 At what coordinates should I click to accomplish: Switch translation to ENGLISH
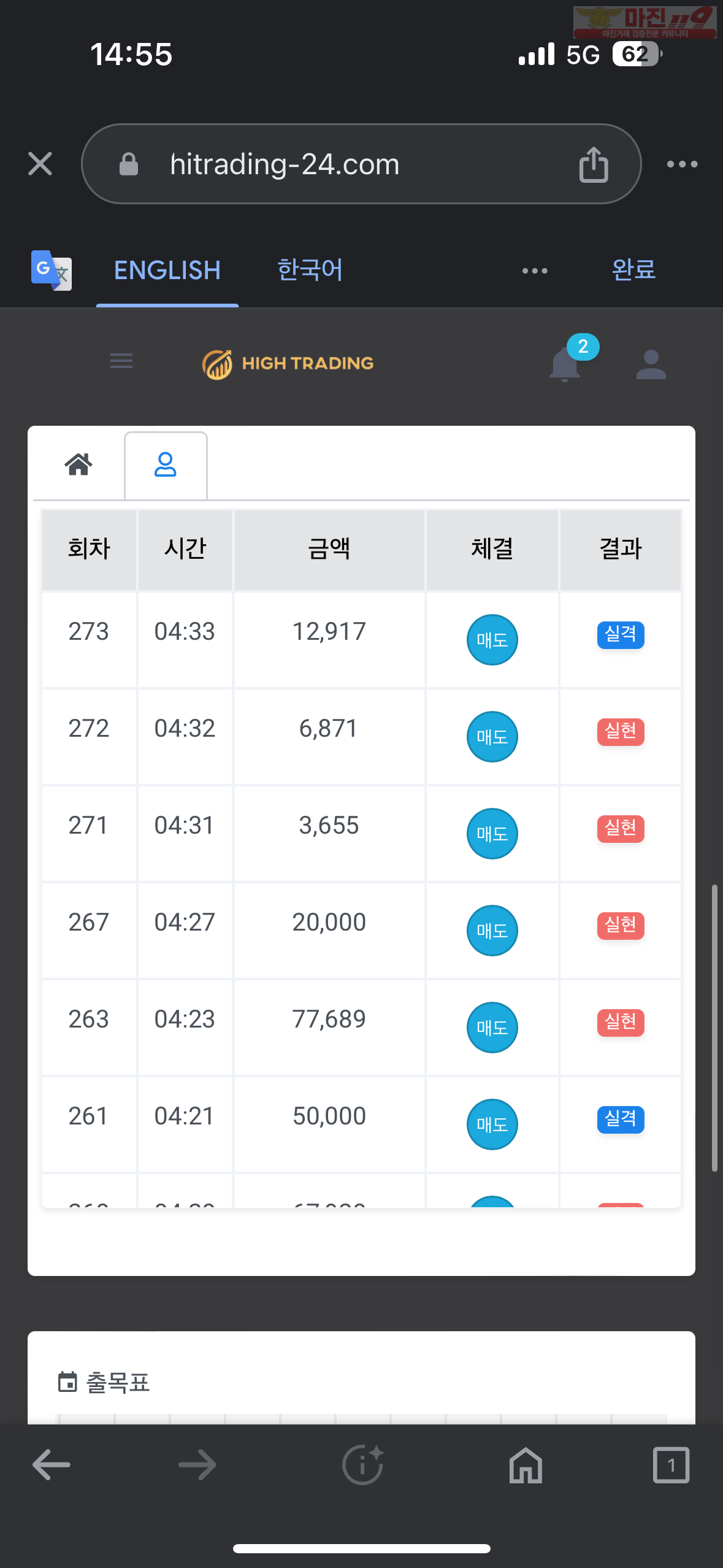click(167, 271)
